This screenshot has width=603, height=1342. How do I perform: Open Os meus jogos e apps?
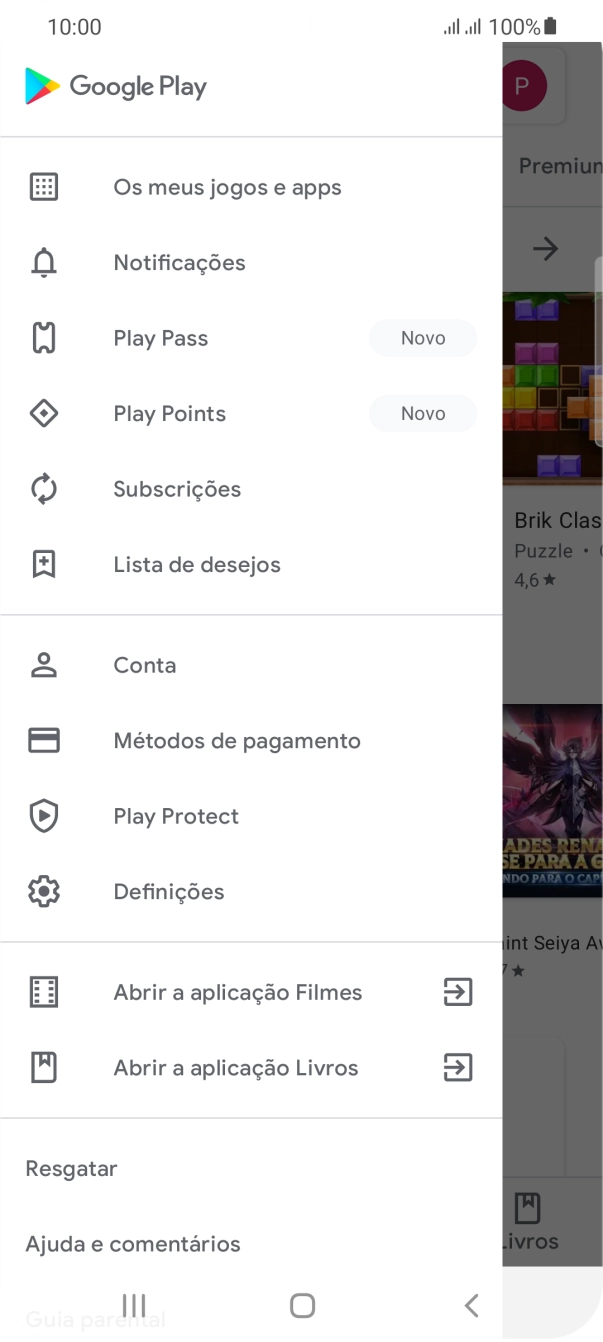227,188
